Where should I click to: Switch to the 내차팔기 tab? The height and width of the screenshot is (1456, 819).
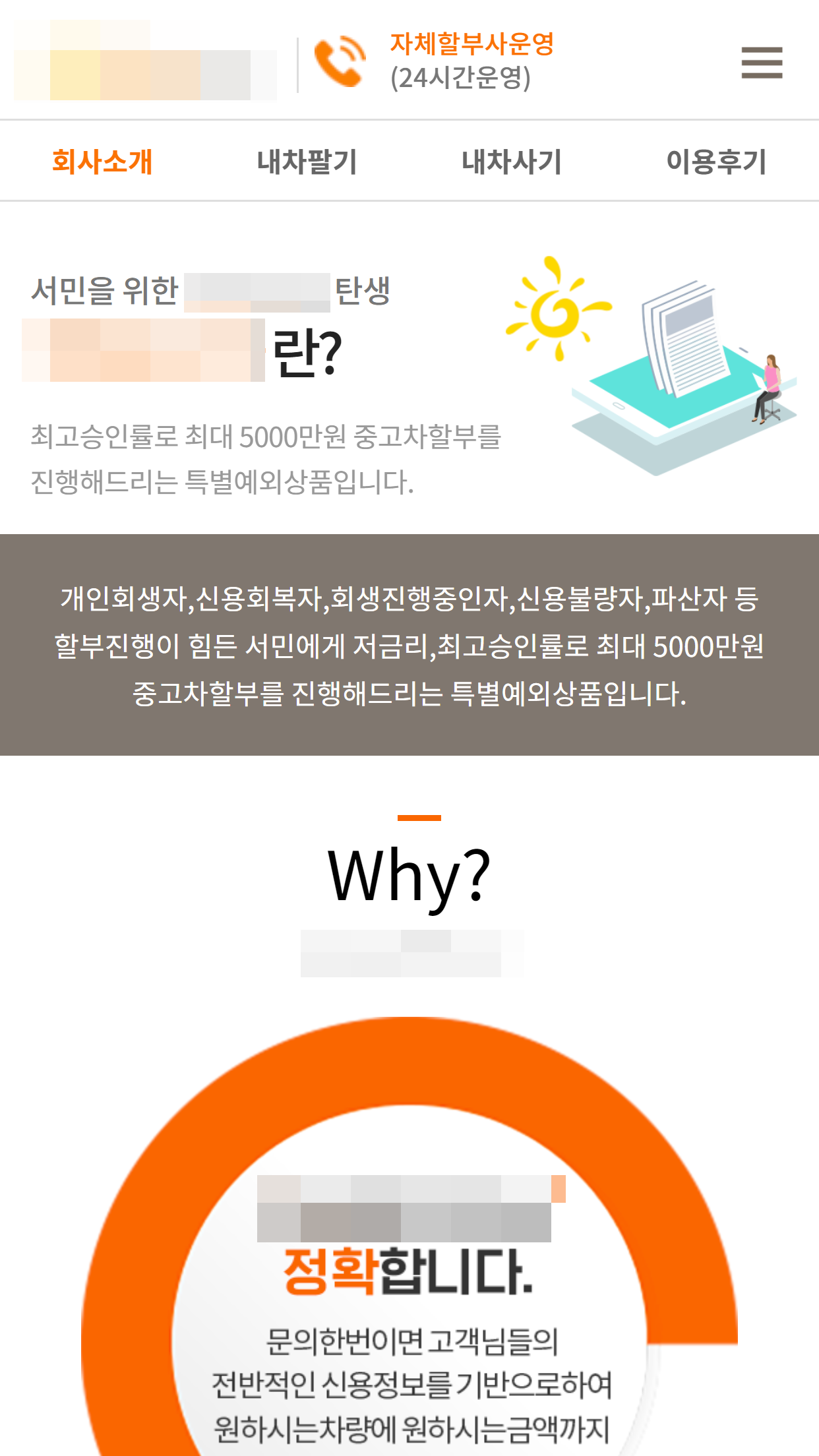point(307,162)
